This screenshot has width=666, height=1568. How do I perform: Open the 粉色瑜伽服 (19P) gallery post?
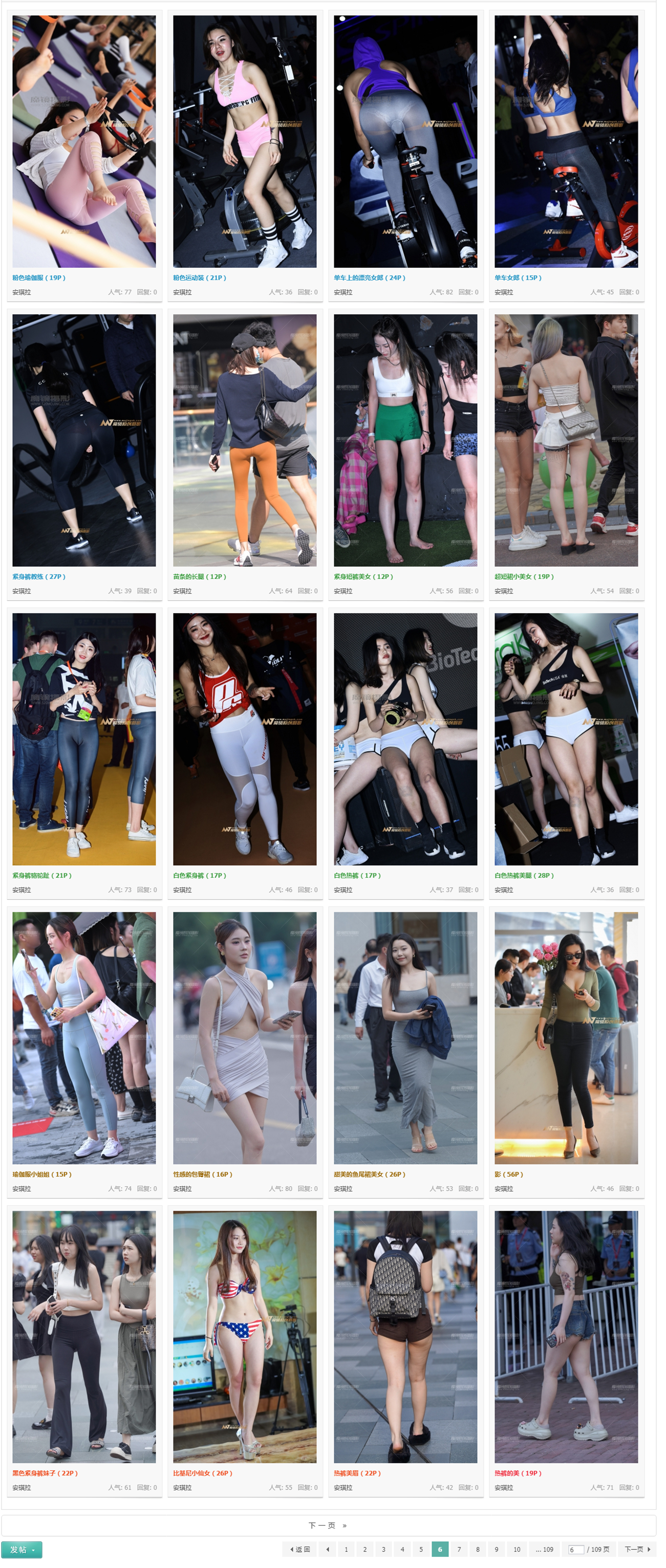[39, 277]
